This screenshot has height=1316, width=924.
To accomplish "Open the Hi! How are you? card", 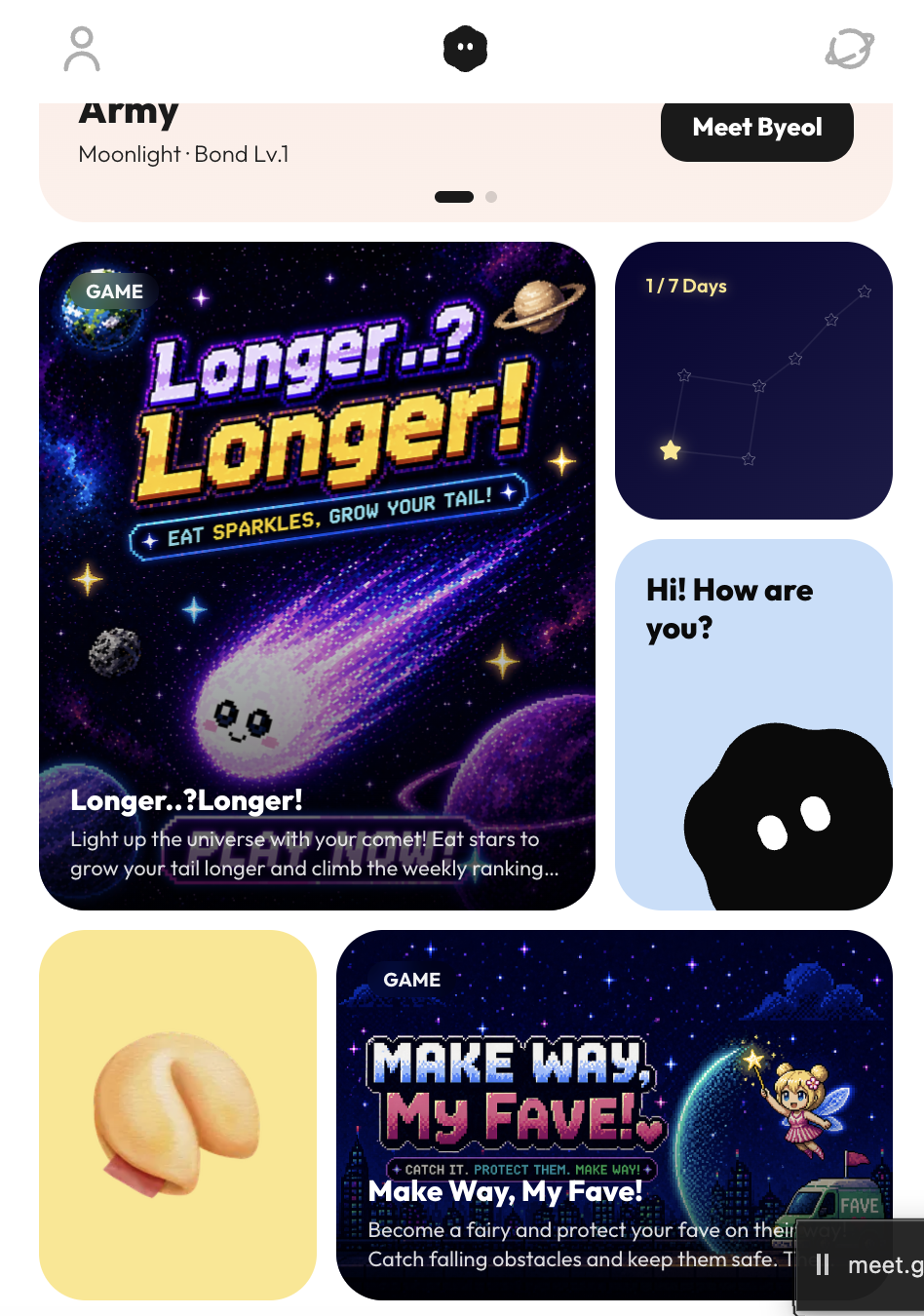I will (x=753, y=724).
